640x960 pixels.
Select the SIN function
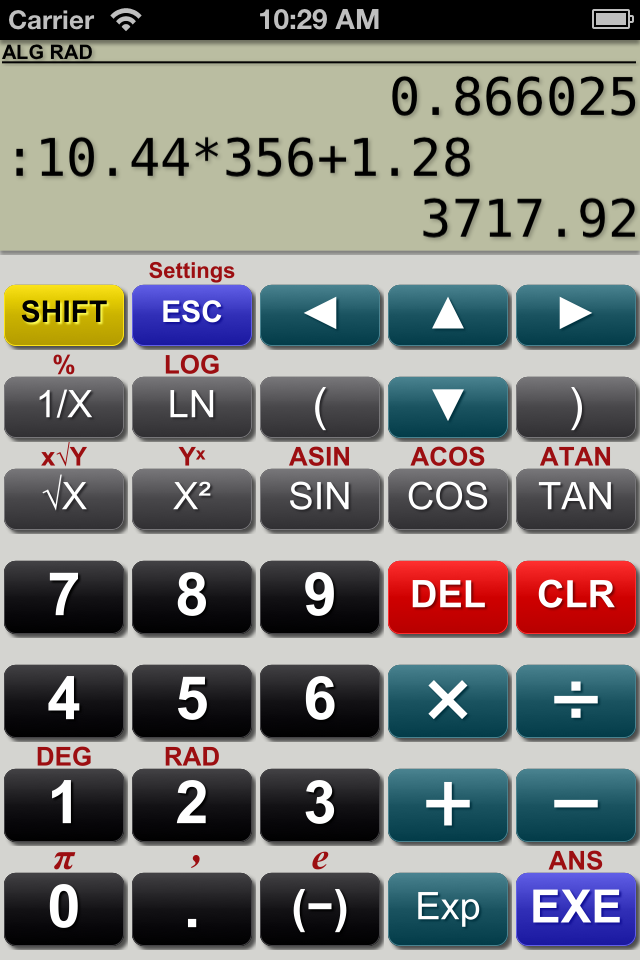point(320,497)
